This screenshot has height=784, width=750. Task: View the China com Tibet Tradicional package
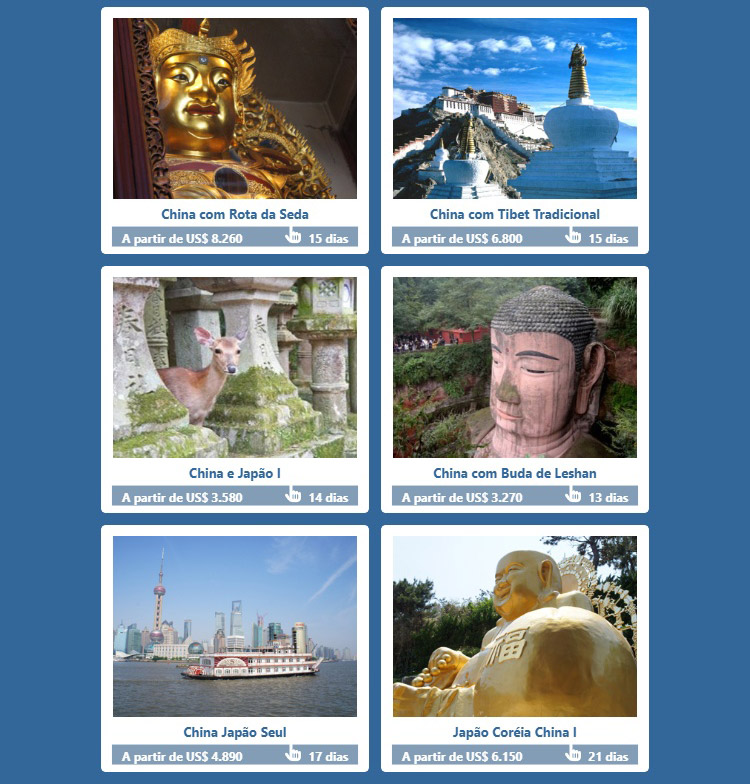(x=515, y=214)
